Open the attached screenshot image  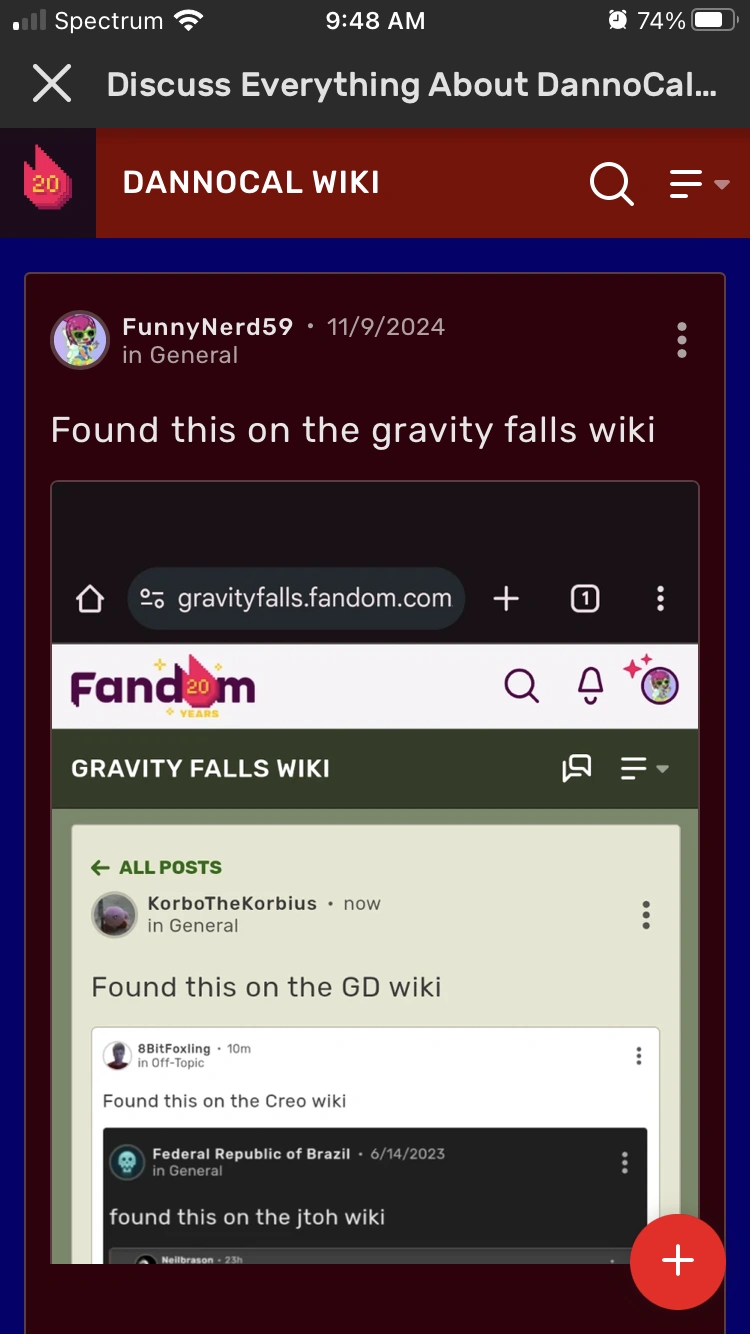click(375, 870)
